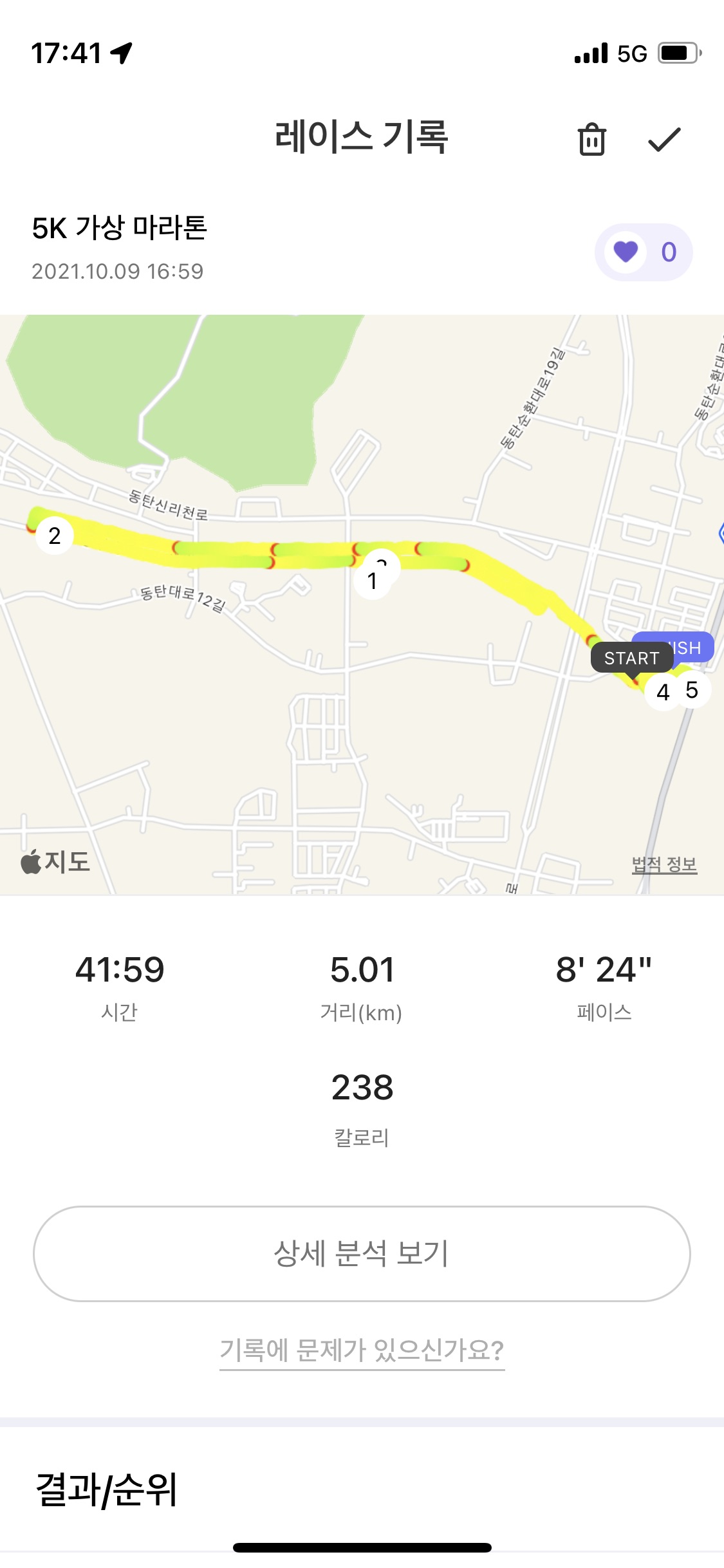Delete this race record with the trash icon
Viewport: 724px width, 1568px height.
tap(591, 139)
